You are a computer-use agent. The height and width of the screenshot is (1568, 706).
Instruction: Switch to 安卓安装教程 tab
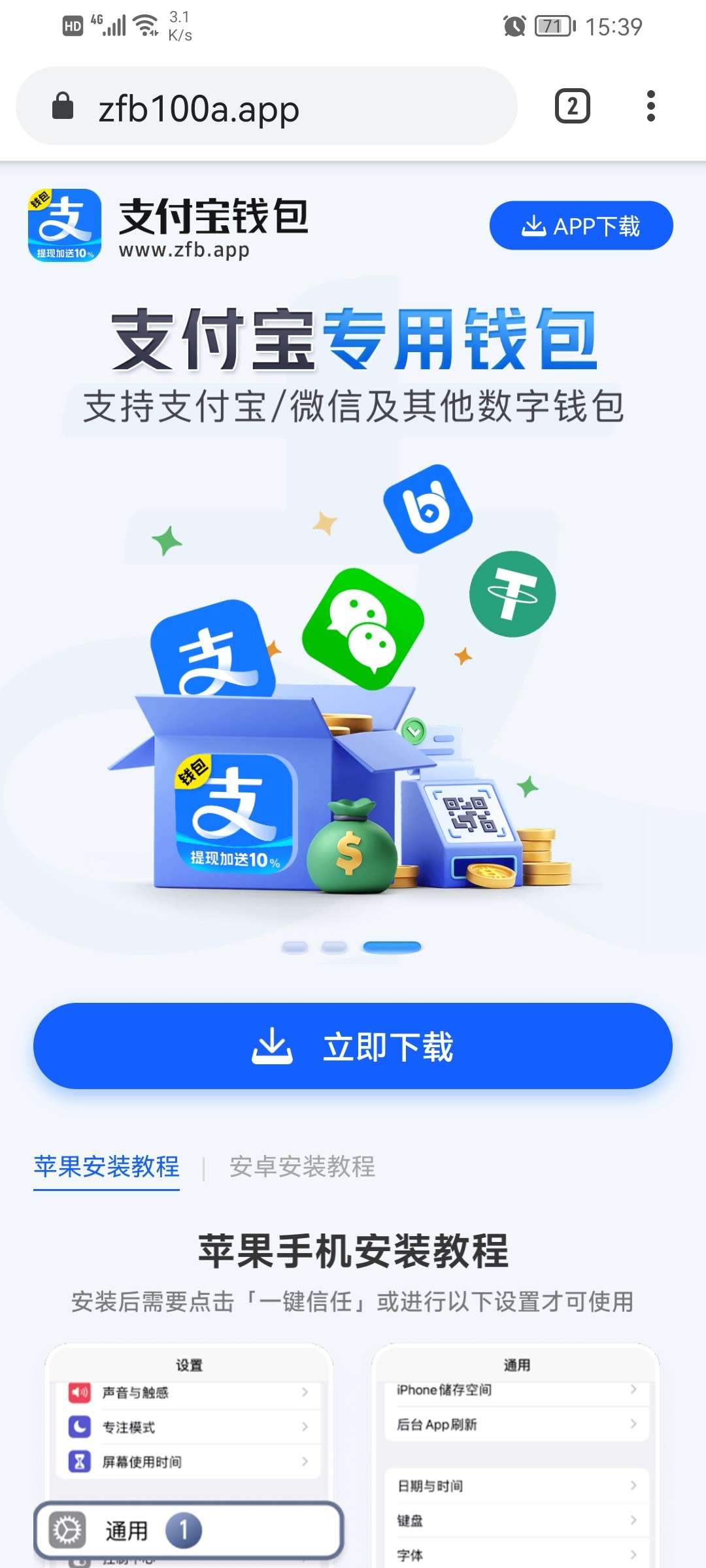tap(302, 1166)
